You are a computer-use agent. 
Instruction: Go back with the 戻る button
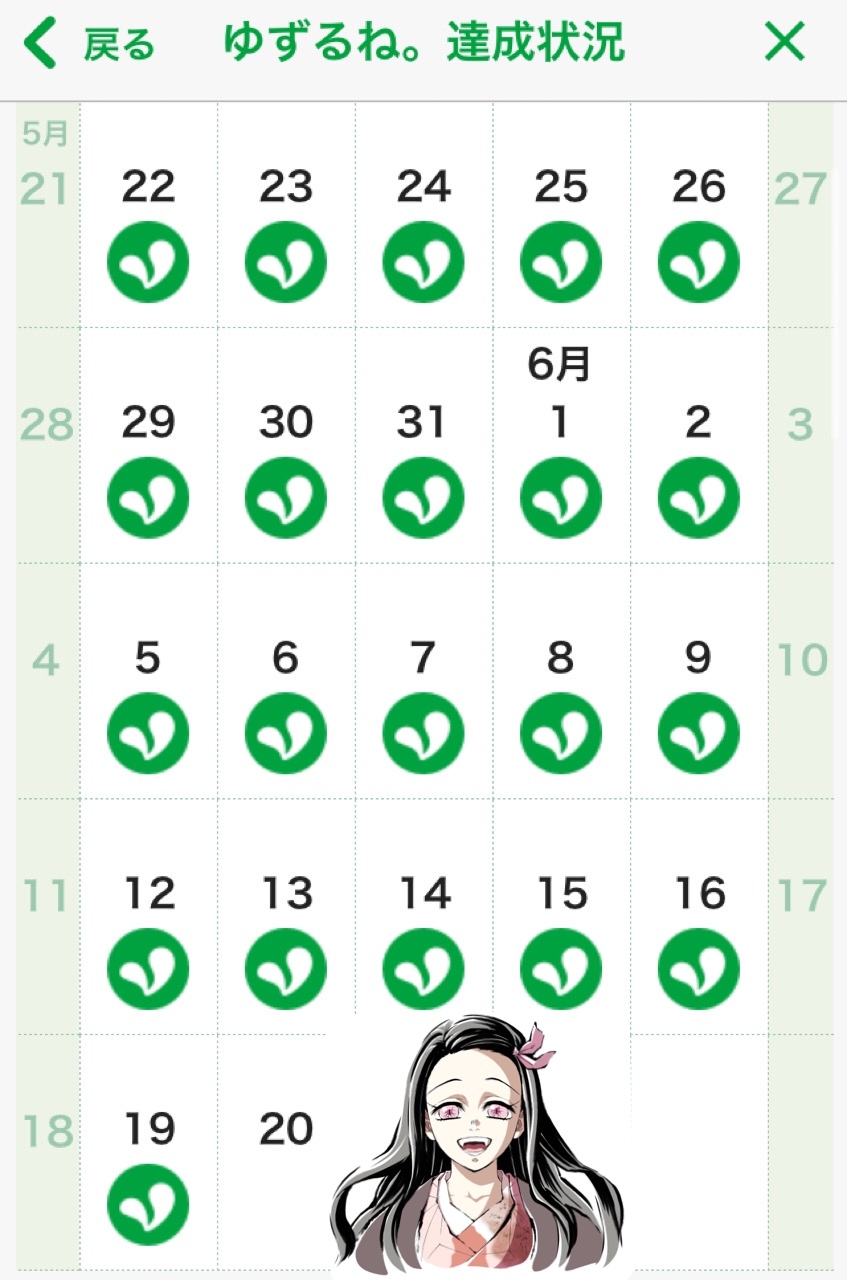(x=88, y=45)
